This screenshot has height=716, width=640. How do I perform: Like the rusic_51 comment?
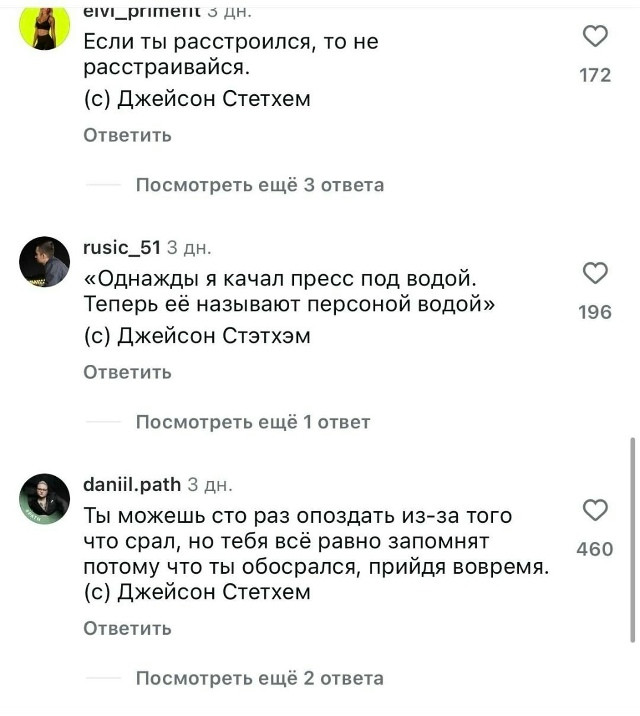coord(595,274)
